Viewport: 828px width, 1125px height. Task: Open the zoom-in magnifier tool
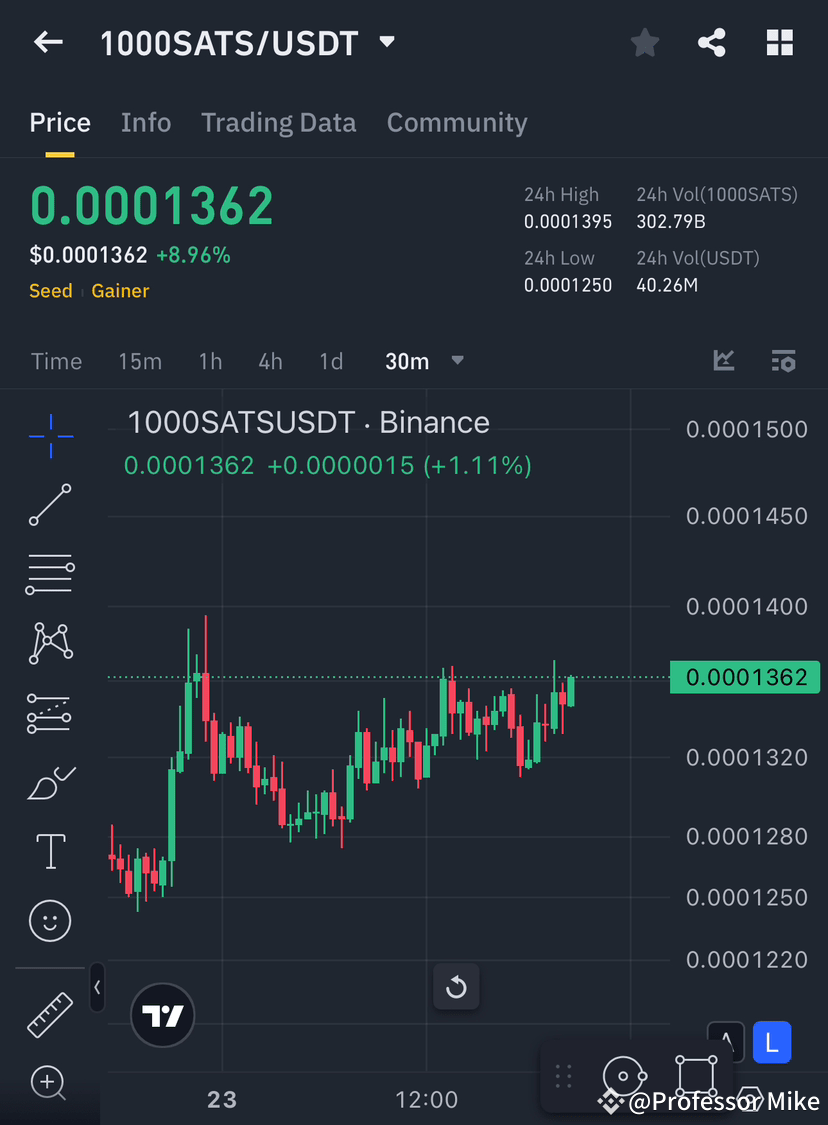50,1084
